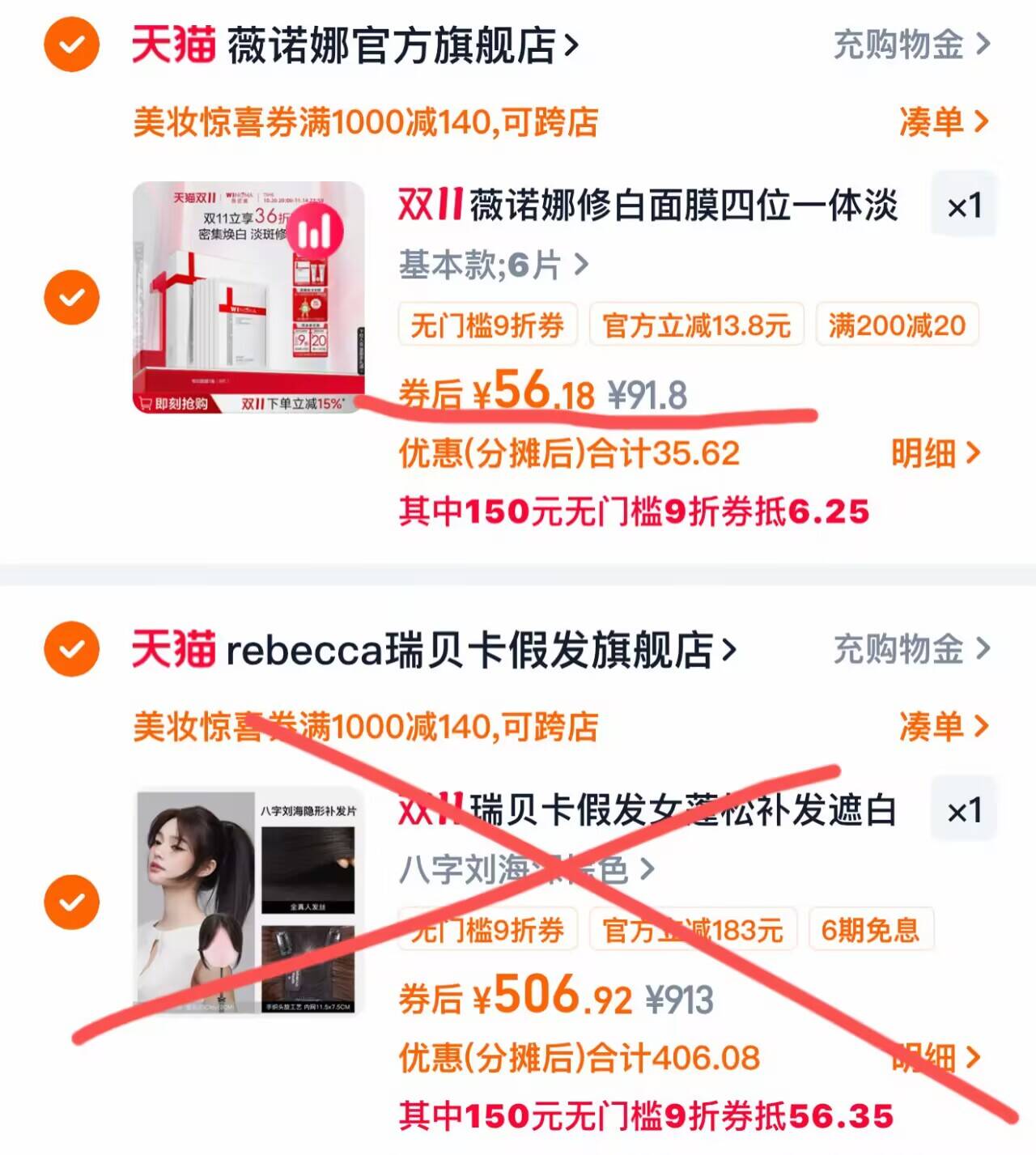Adjust the quantity ×1 of 薇诺娜面膜
Image resolution: width=1036 pixels, height=1155 pixels.
(x=964, y=206)
